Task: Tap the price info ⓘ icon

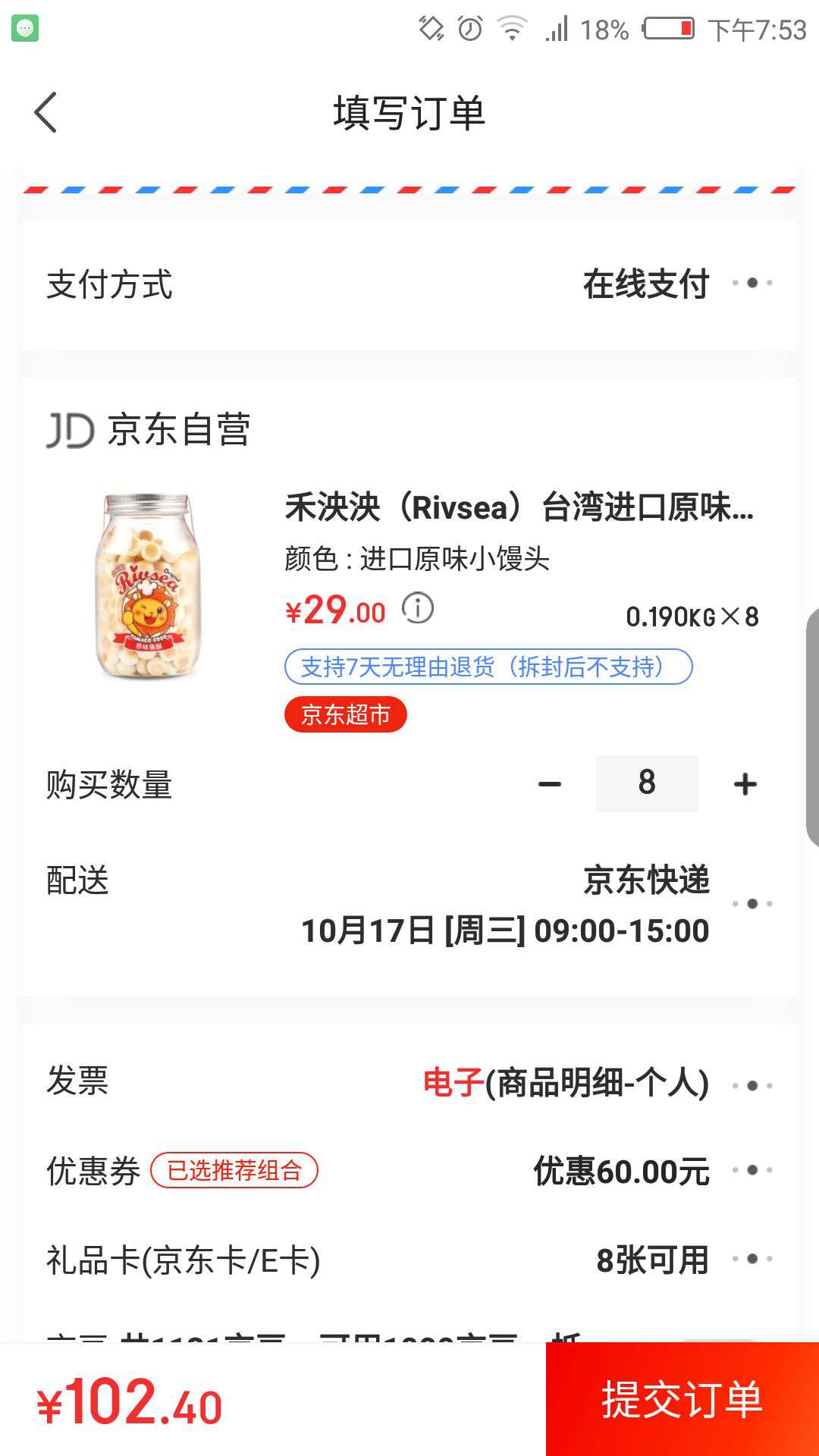Action: [x=418, y=607]
